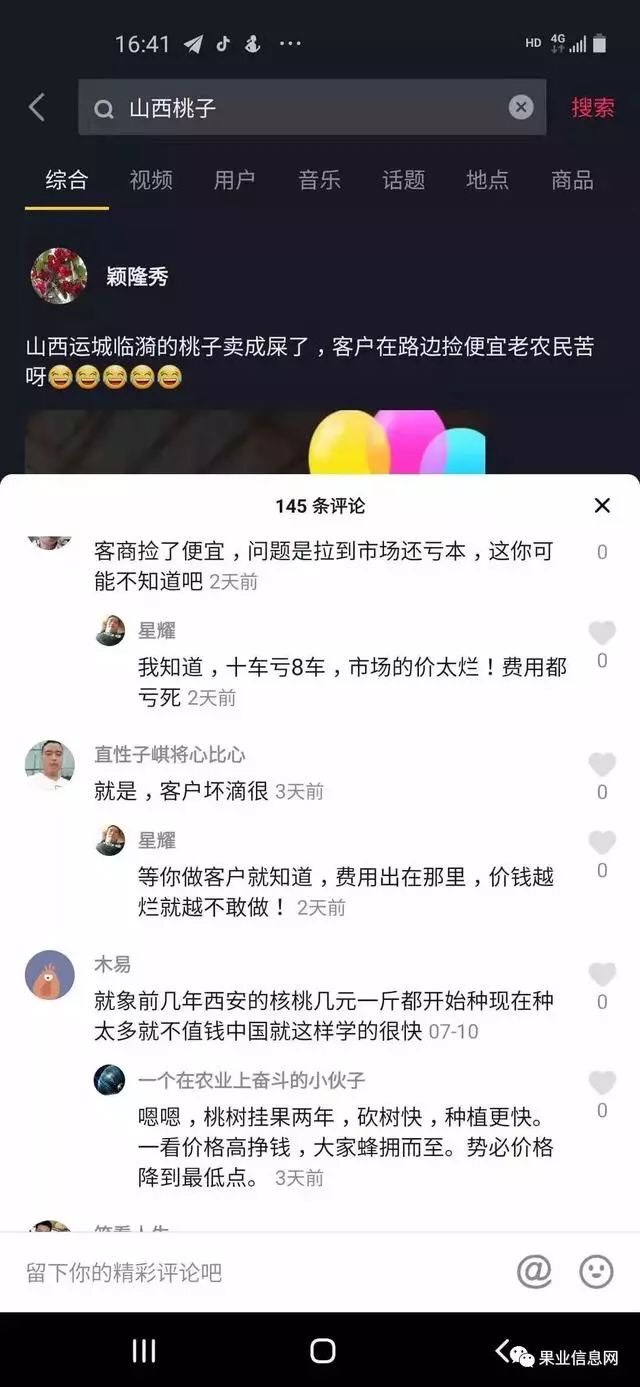Screen dimensions: 640x1387
Task: Like 木易's comment about 西安的核桃
Action: tap(602, 974)
